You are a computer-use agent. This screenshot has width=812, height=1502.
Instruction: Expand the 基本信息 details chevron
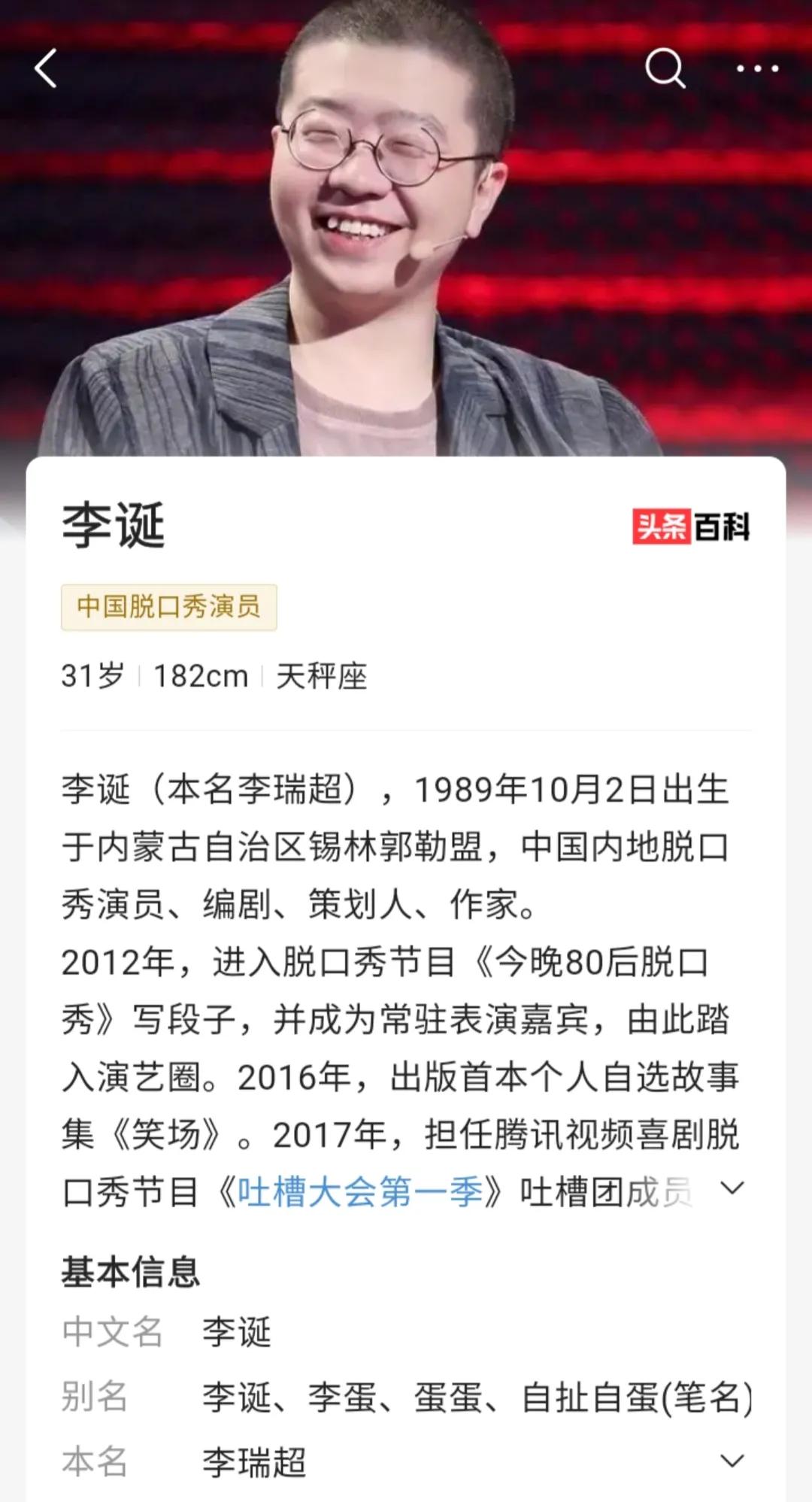point(732,1461)
